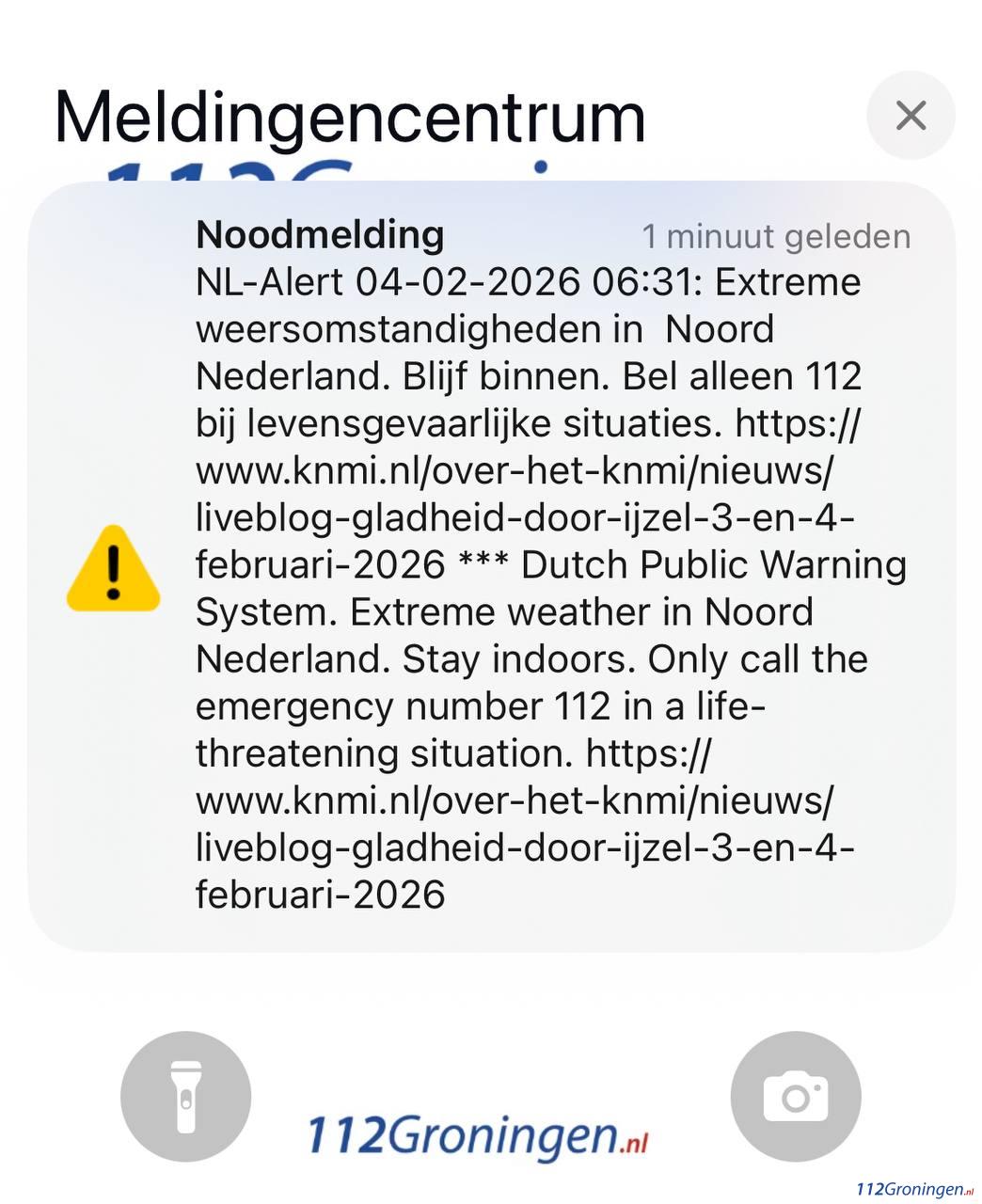This screenshot has height=1204, width=982.
Task: Click the Noodmelding title text
Action: pyautogui.click(x=320, y=233)
